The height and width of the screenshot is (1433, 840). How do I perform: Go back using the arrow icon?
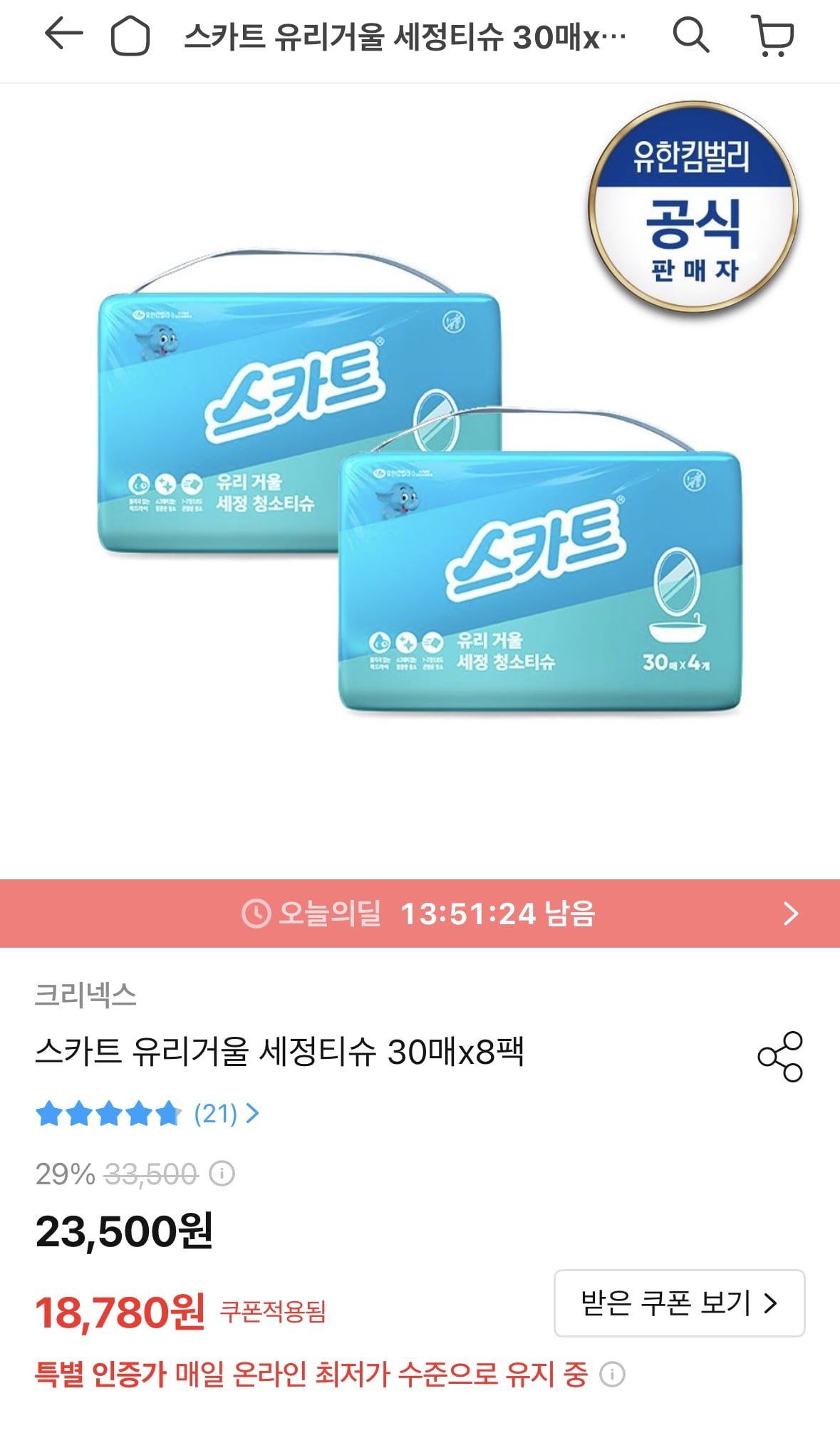coord(63,35)
